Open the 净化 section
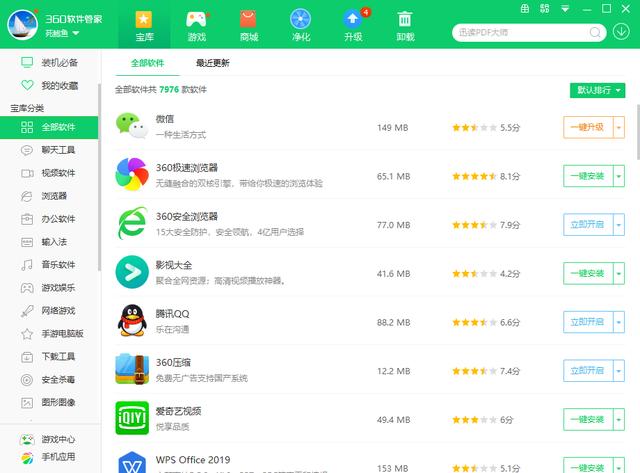Screen dimensions: 640x473 [300, 25]
